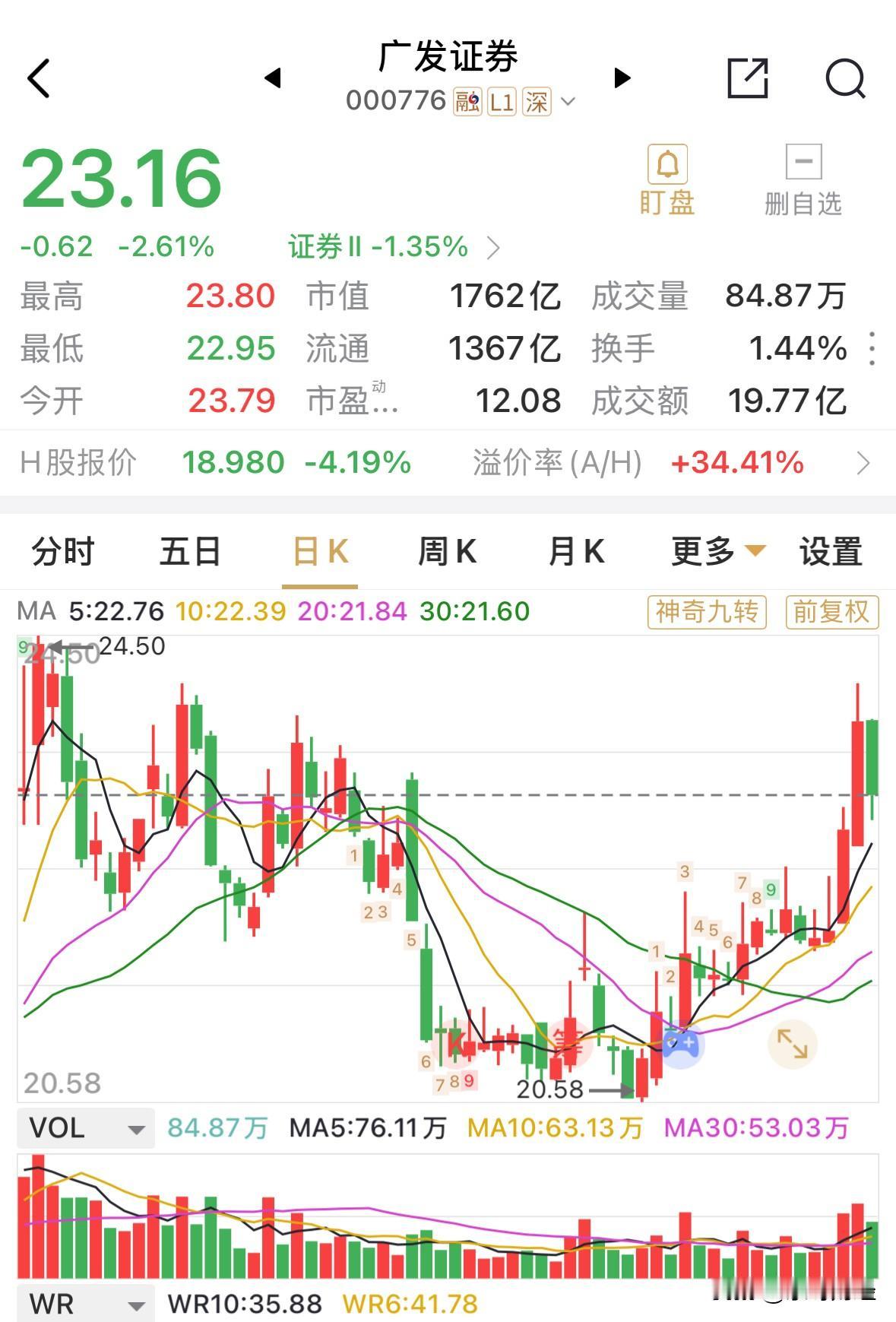Tap the game controller icon on the chart
The image size is (896, 1322).
pyautogui.click(x=682, y=1045)
